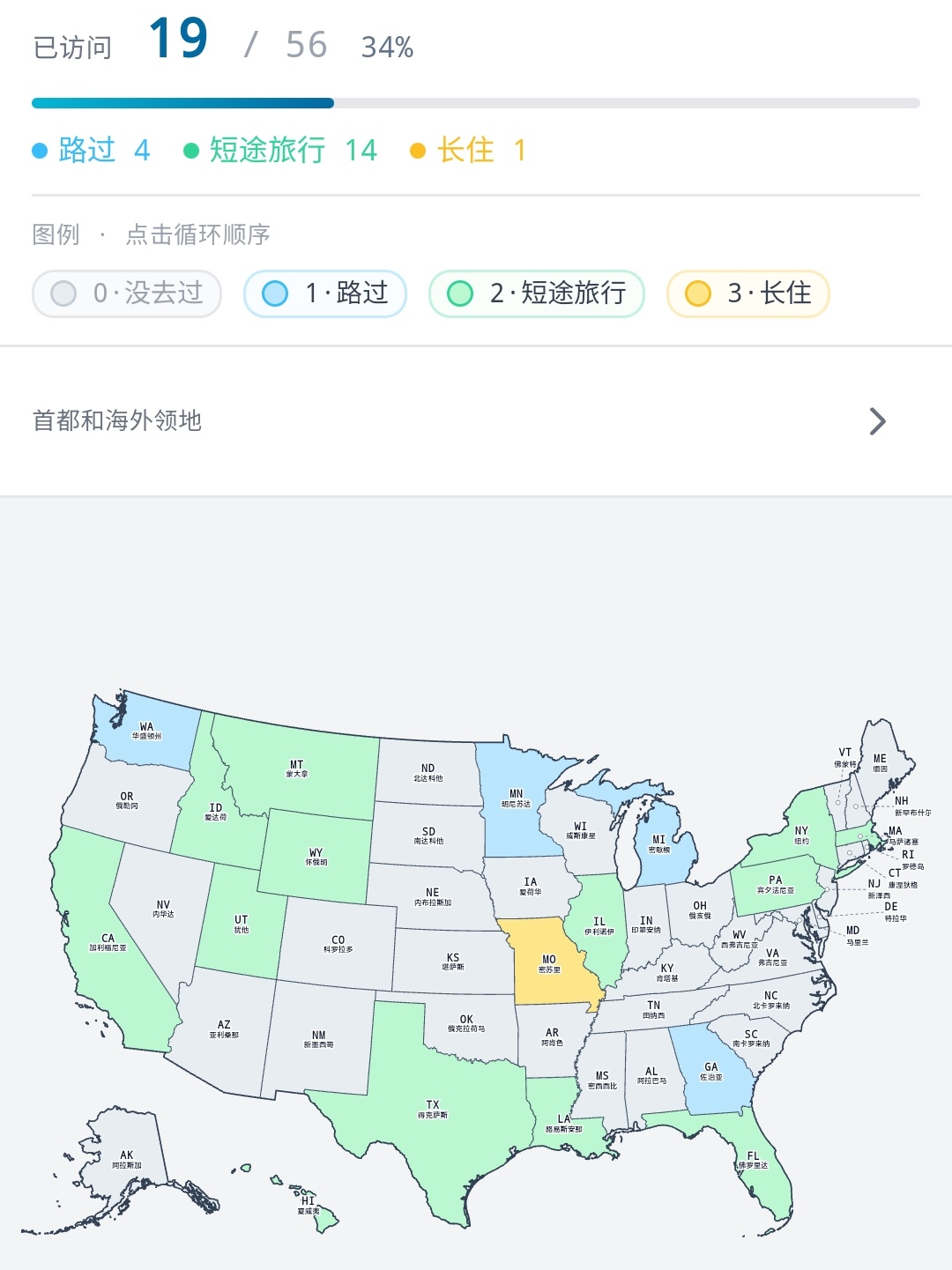
Task: Tap Alaska (AK) on the map
Action: click(126, 1159)
